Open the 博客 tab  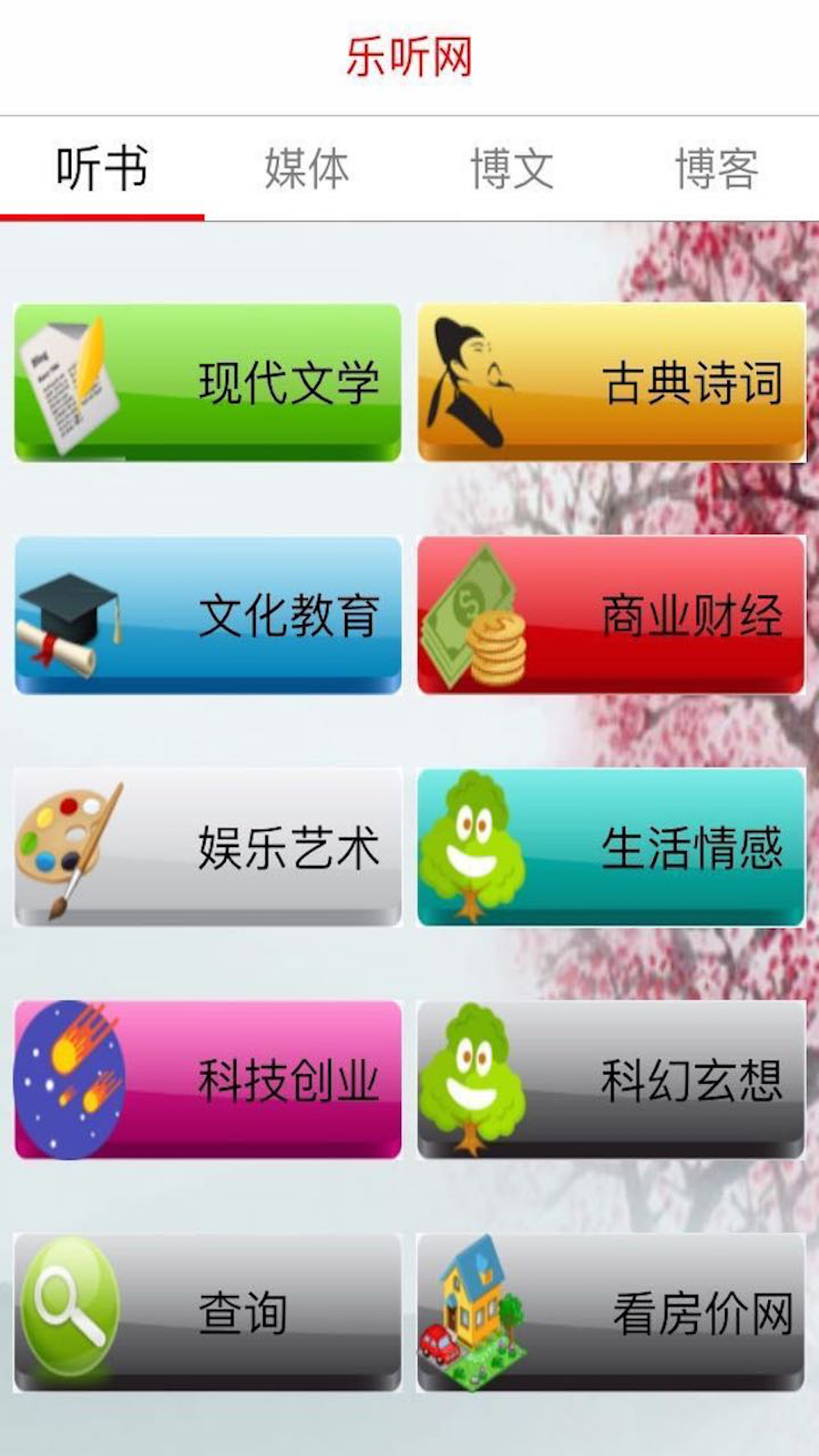tap(717, 168)
